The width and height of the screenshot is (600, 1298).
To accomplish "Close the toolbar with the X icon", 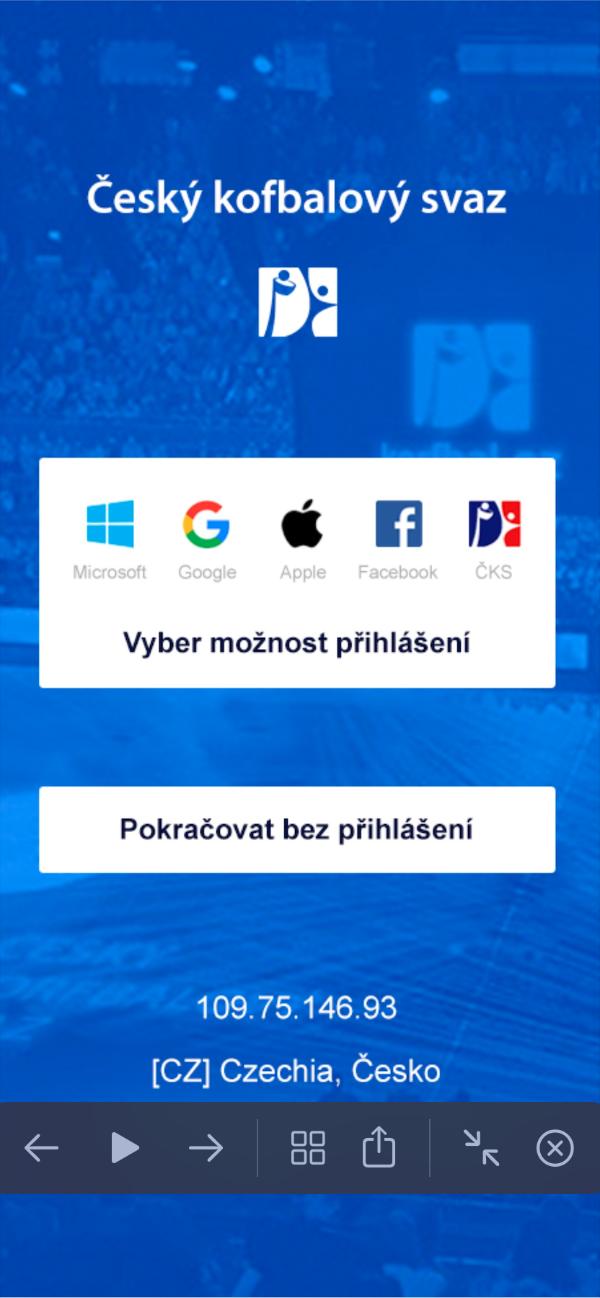I will (555, 1148).
